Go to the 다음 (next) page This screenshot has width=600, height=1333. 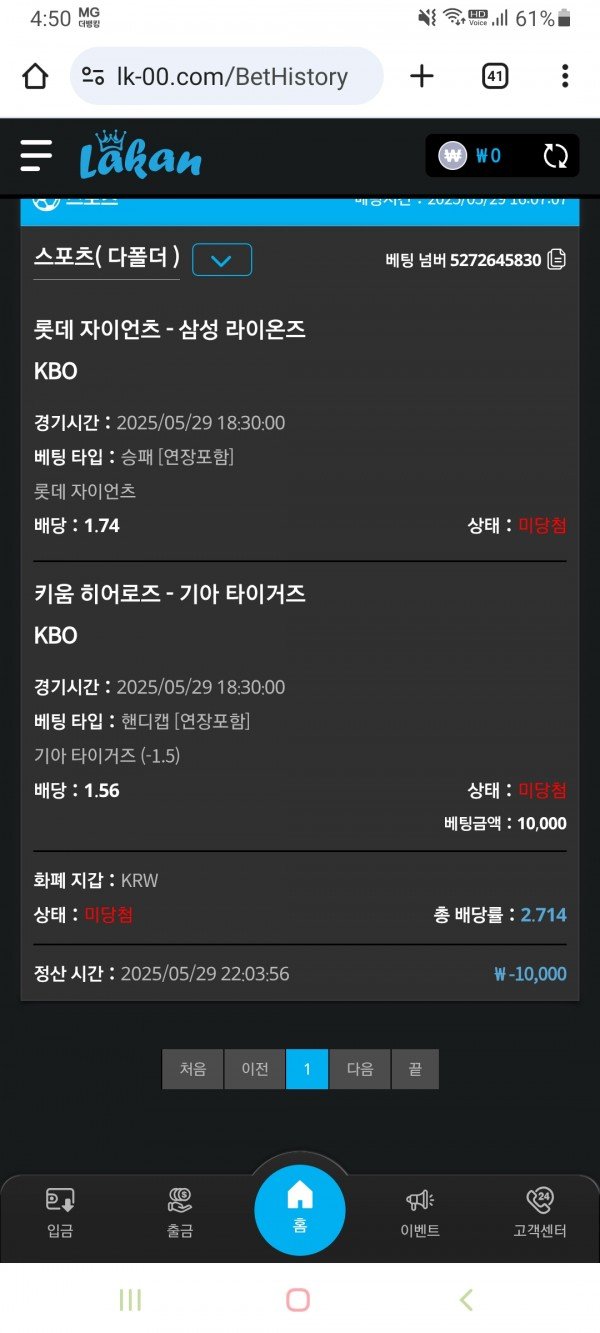(360, 1069)
